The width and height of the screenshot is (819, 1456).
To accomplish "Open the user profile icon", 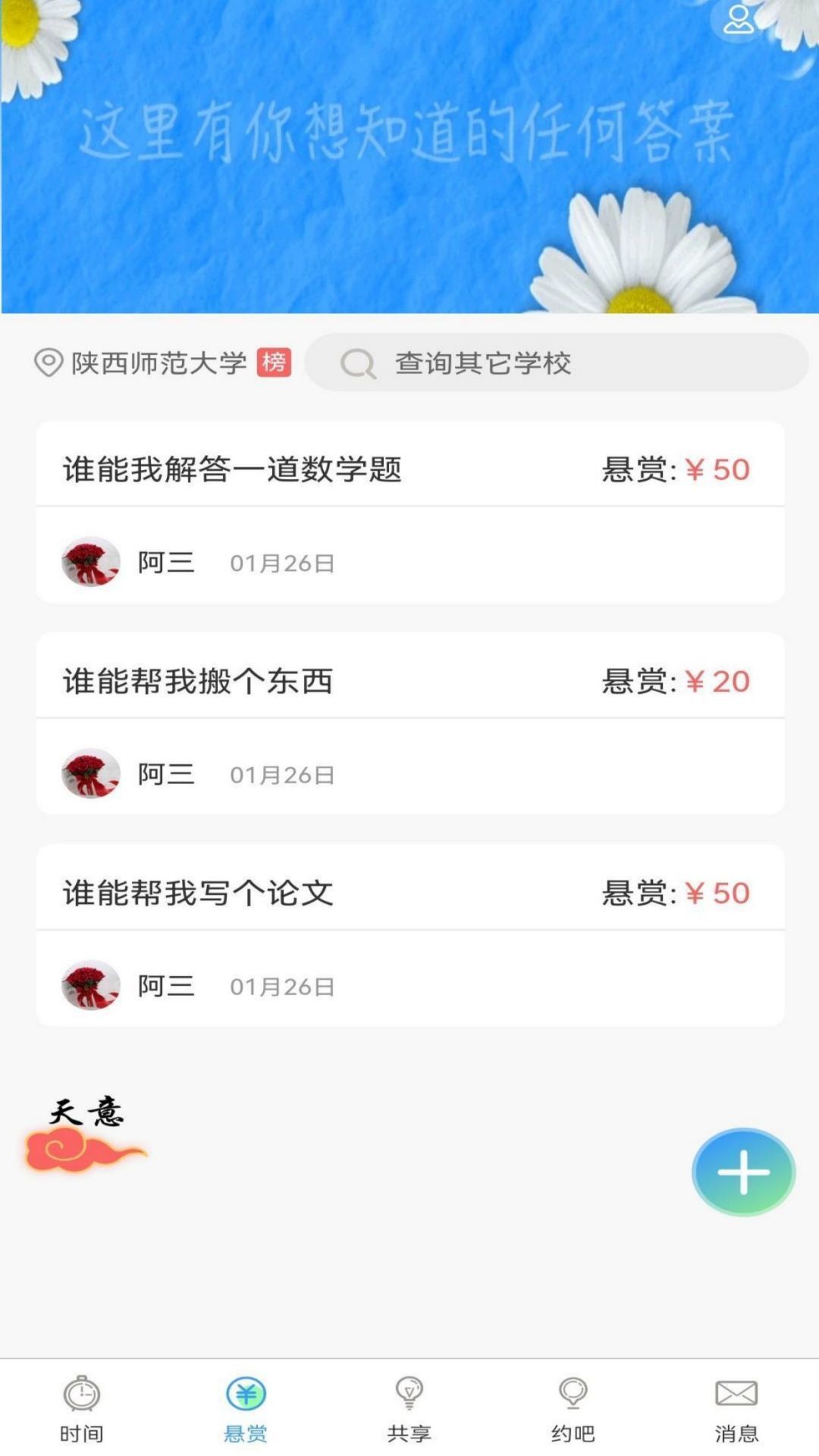I will coord(738,20).
